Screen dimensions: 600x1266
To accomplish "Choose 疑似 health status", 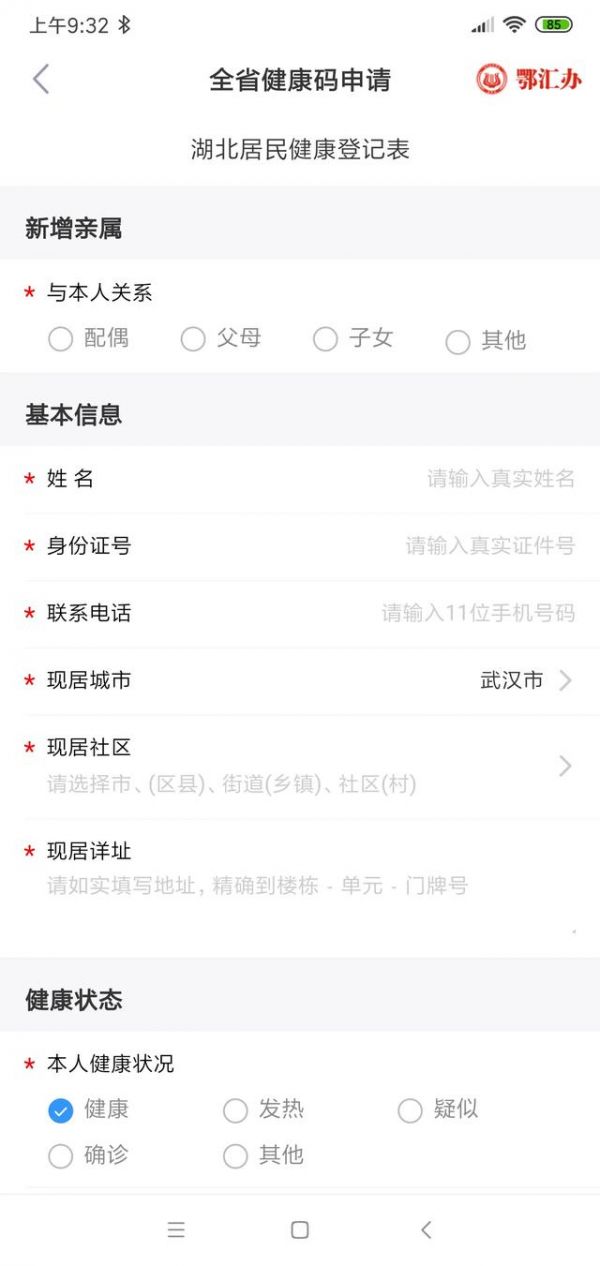I will pyautogui.click(x=410, y=1110).
